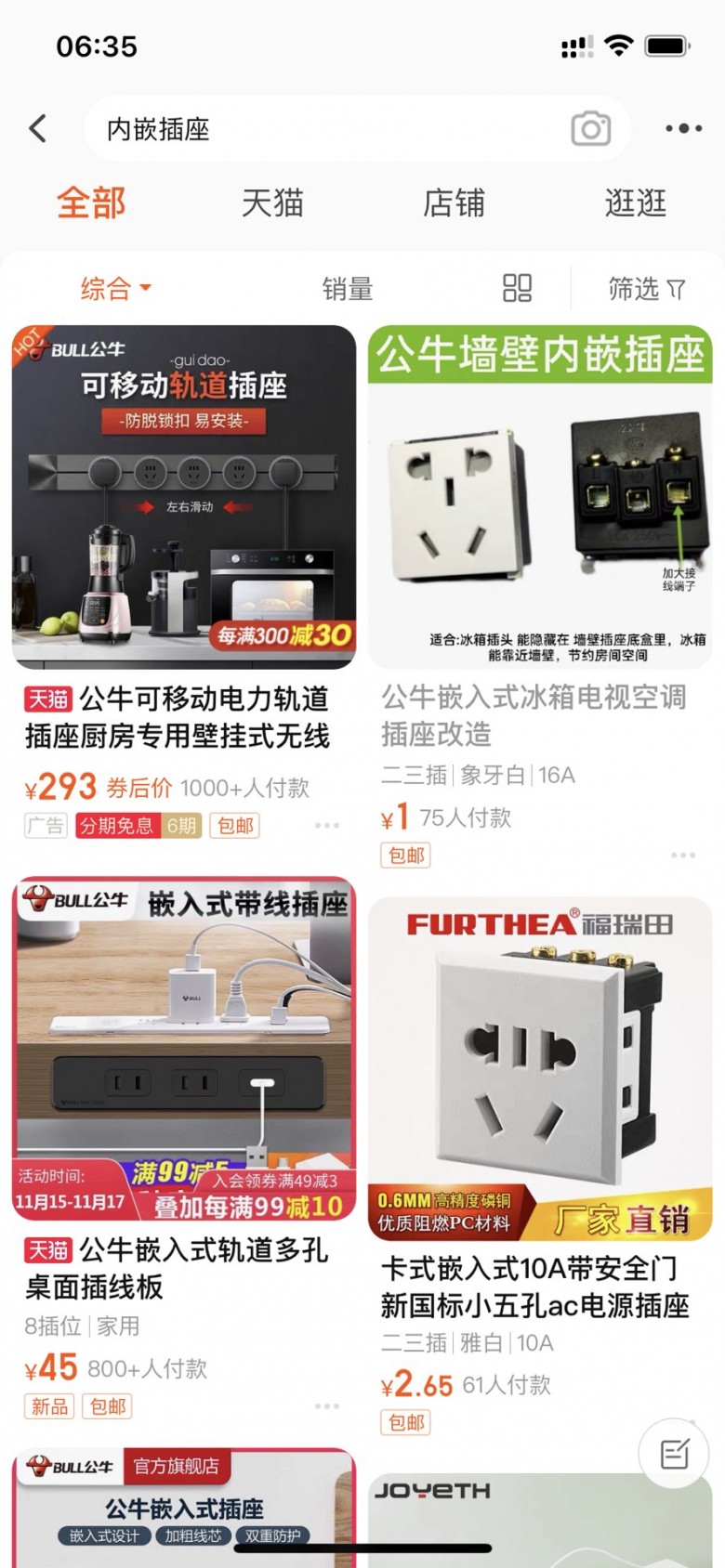Viewport: 725px width, 1568px height.
Task: Switch to the 天猫 tab
Action: pyautogui.click(x=272, y=203)
